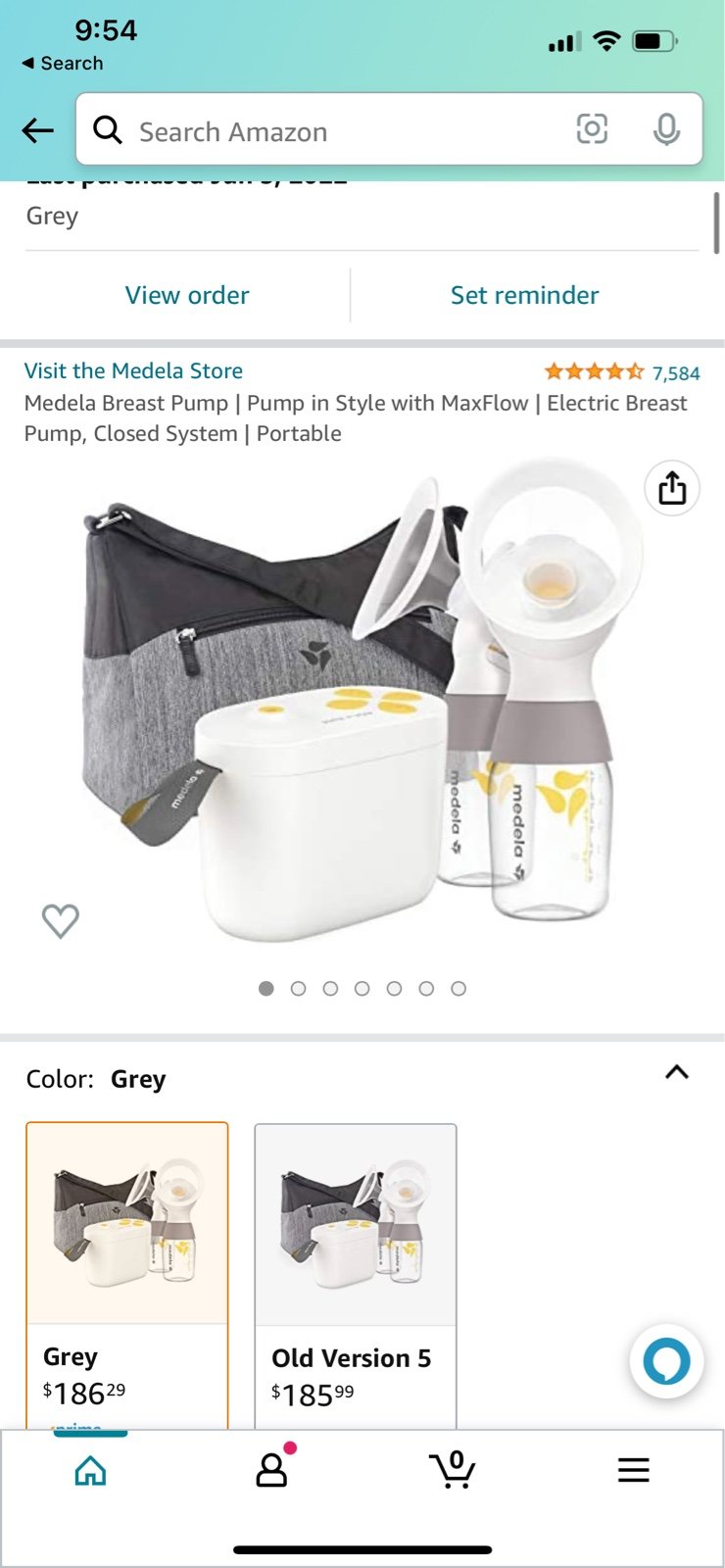Share this product

(672, 487)
